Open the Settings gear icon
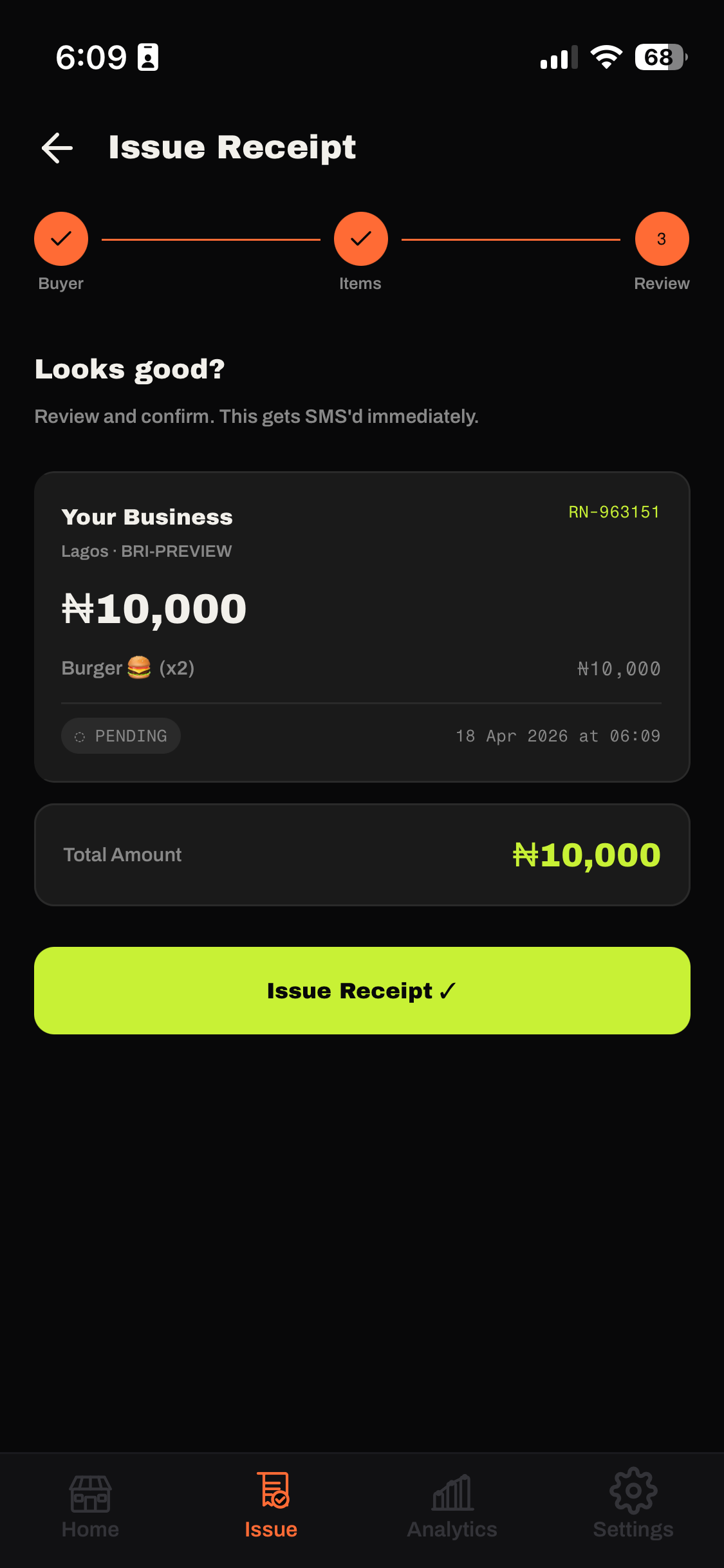 click(633, 1493)
